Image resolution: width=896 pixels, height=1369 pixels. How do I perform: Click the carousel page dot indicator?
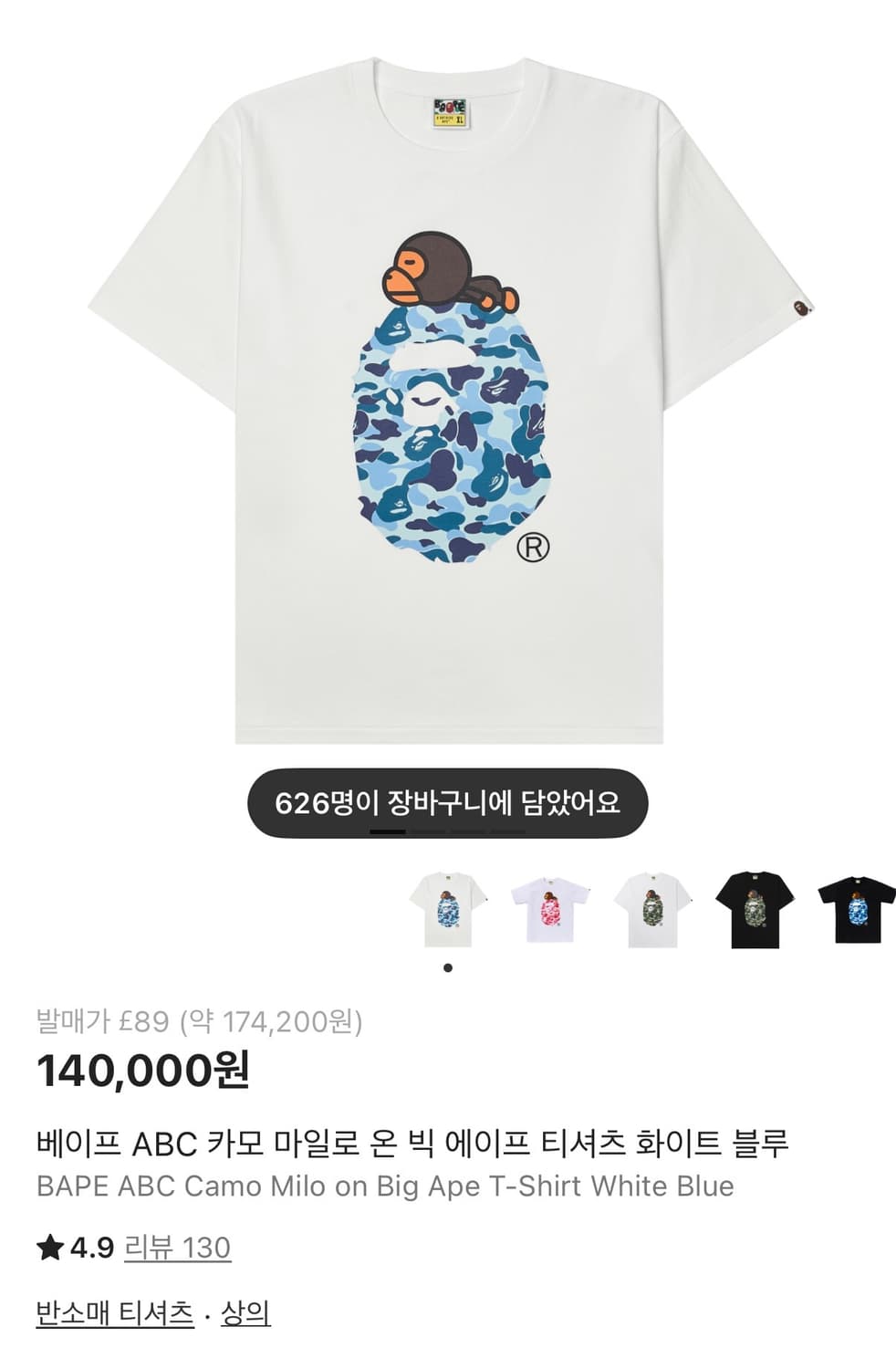click(448, 969)
